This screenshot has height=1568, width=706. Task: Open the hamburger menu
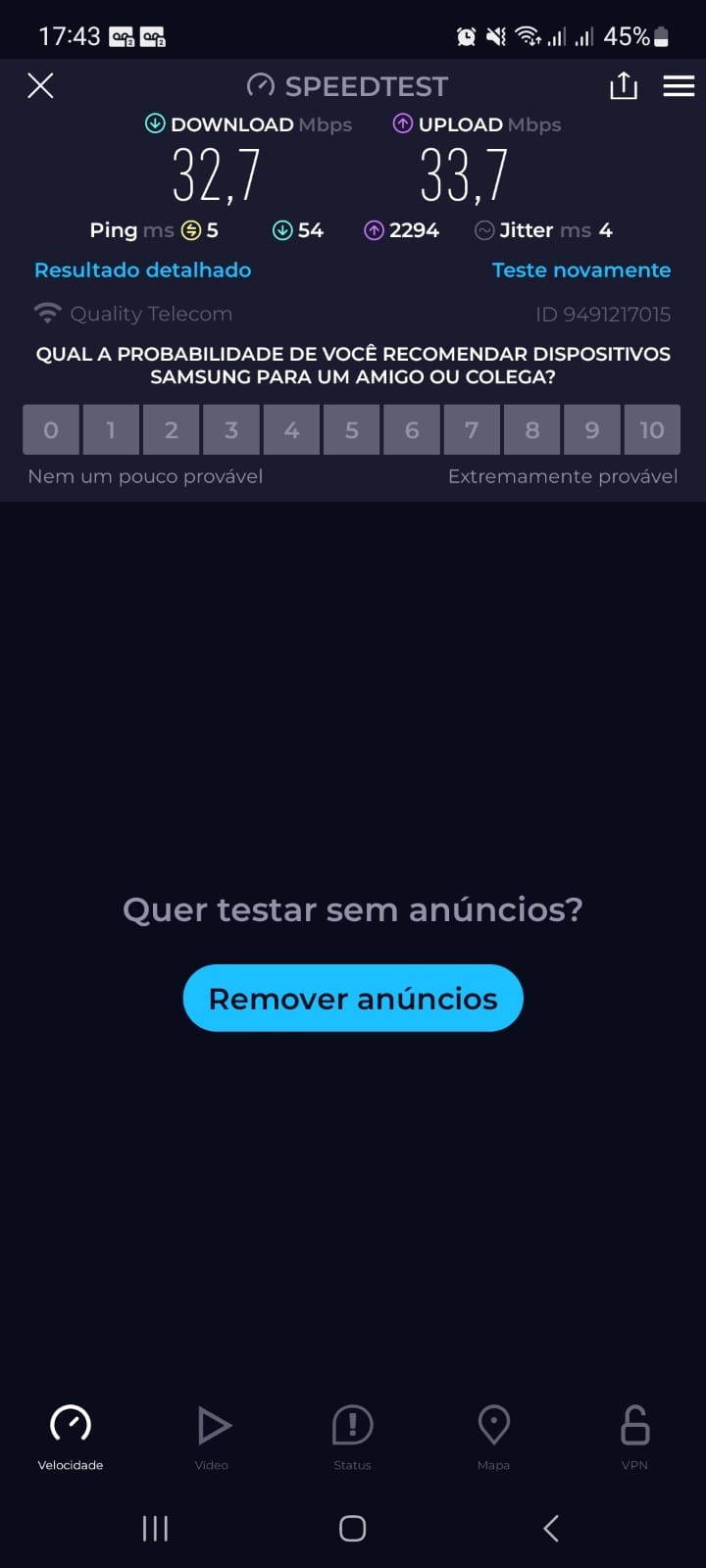pyautogui.click(x=679, y=86)
